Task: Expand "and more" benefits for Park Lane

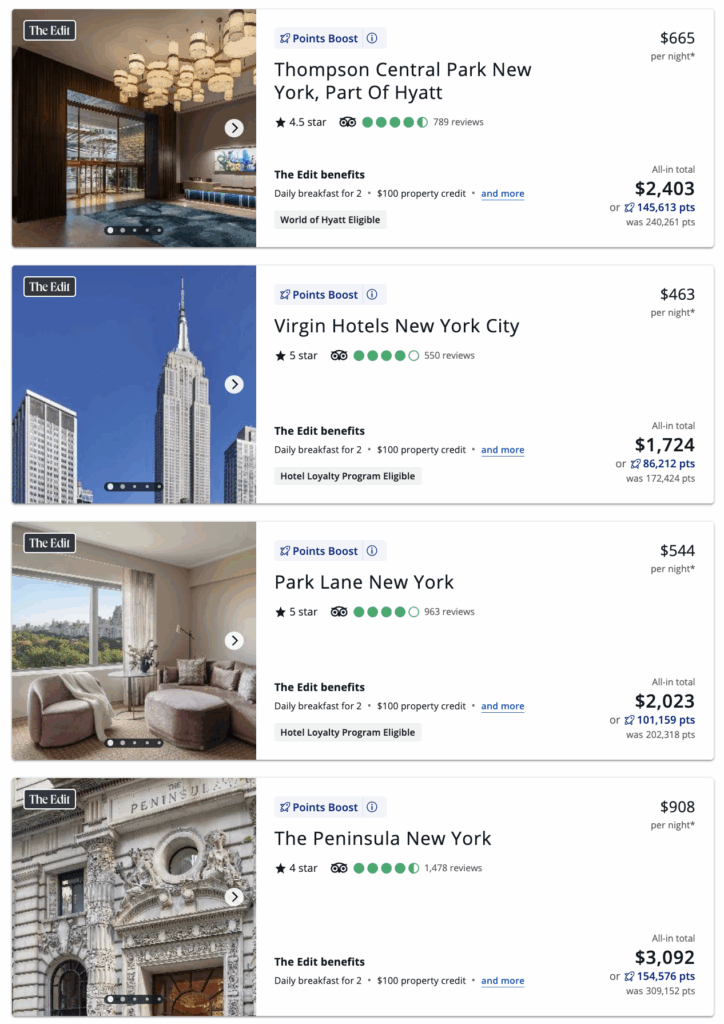Action: (502, 706)
